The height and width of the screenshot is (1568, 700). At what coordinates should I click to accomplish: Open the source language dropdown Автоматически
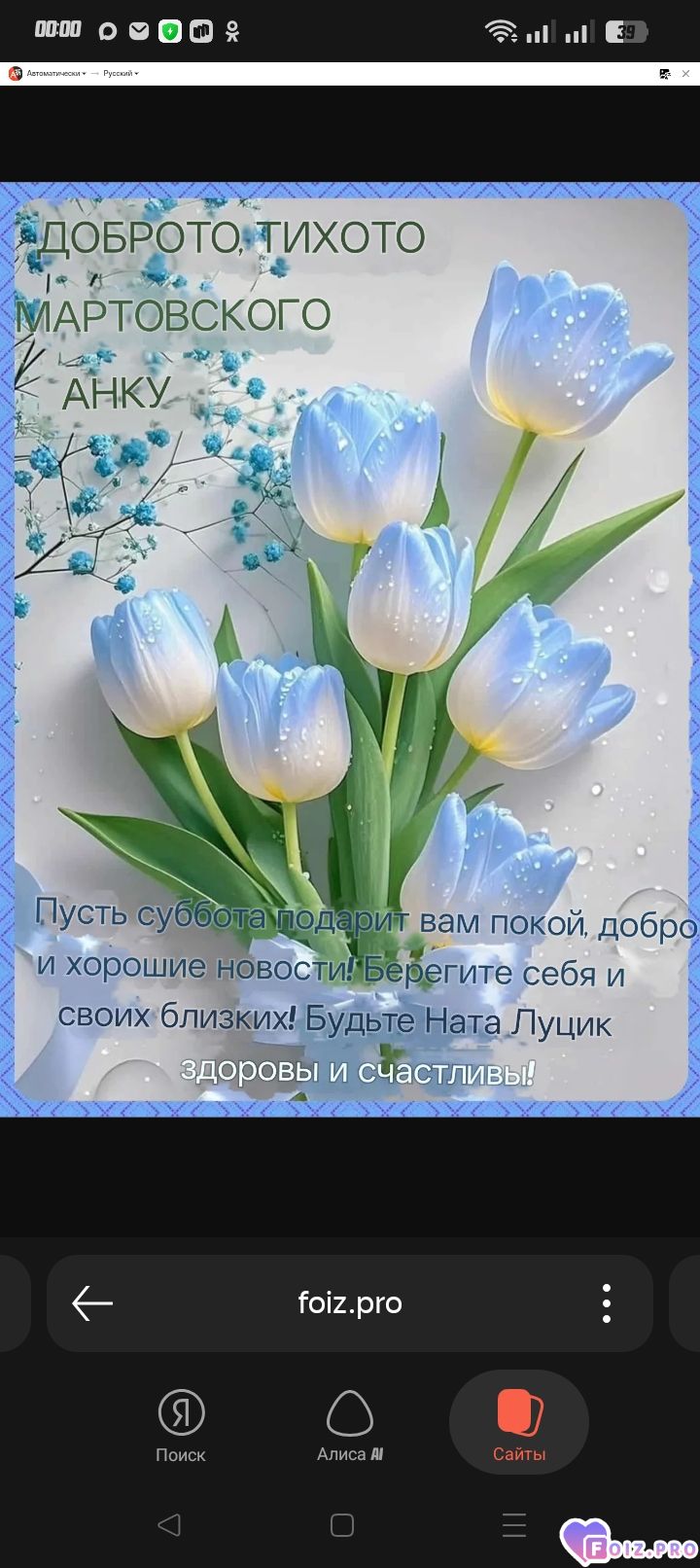[55, 74]
